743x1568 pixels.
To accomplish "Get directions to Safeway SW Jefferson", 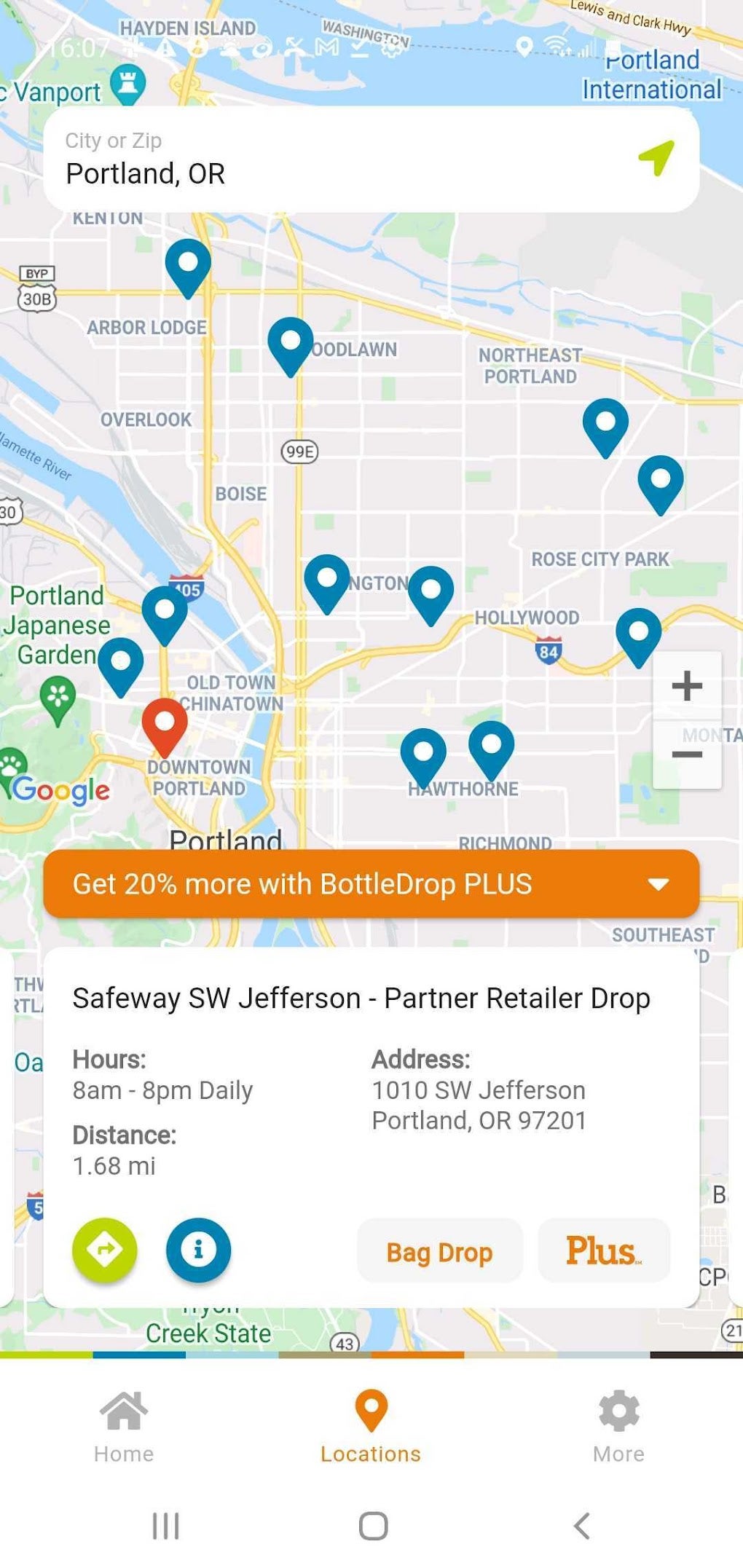I will click(105, 1250).
